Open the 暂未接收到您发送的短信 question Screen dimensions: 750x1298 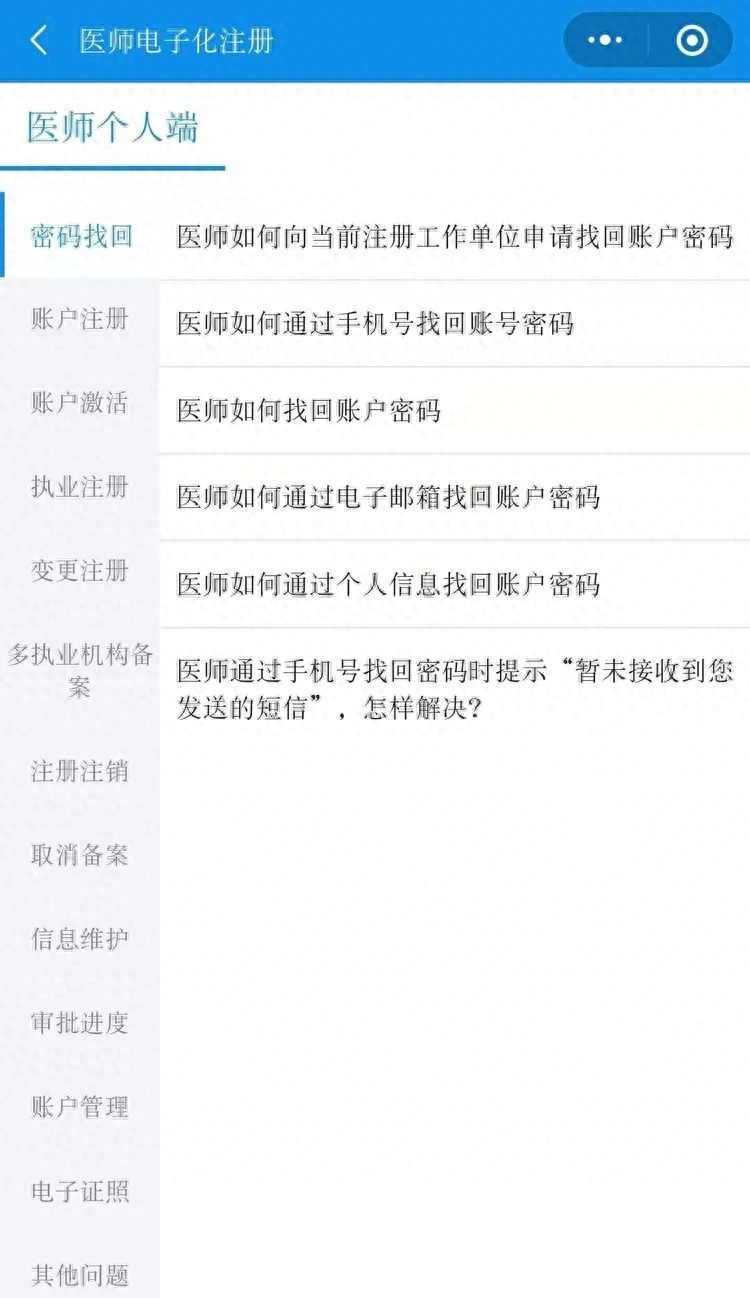[455, 690]
